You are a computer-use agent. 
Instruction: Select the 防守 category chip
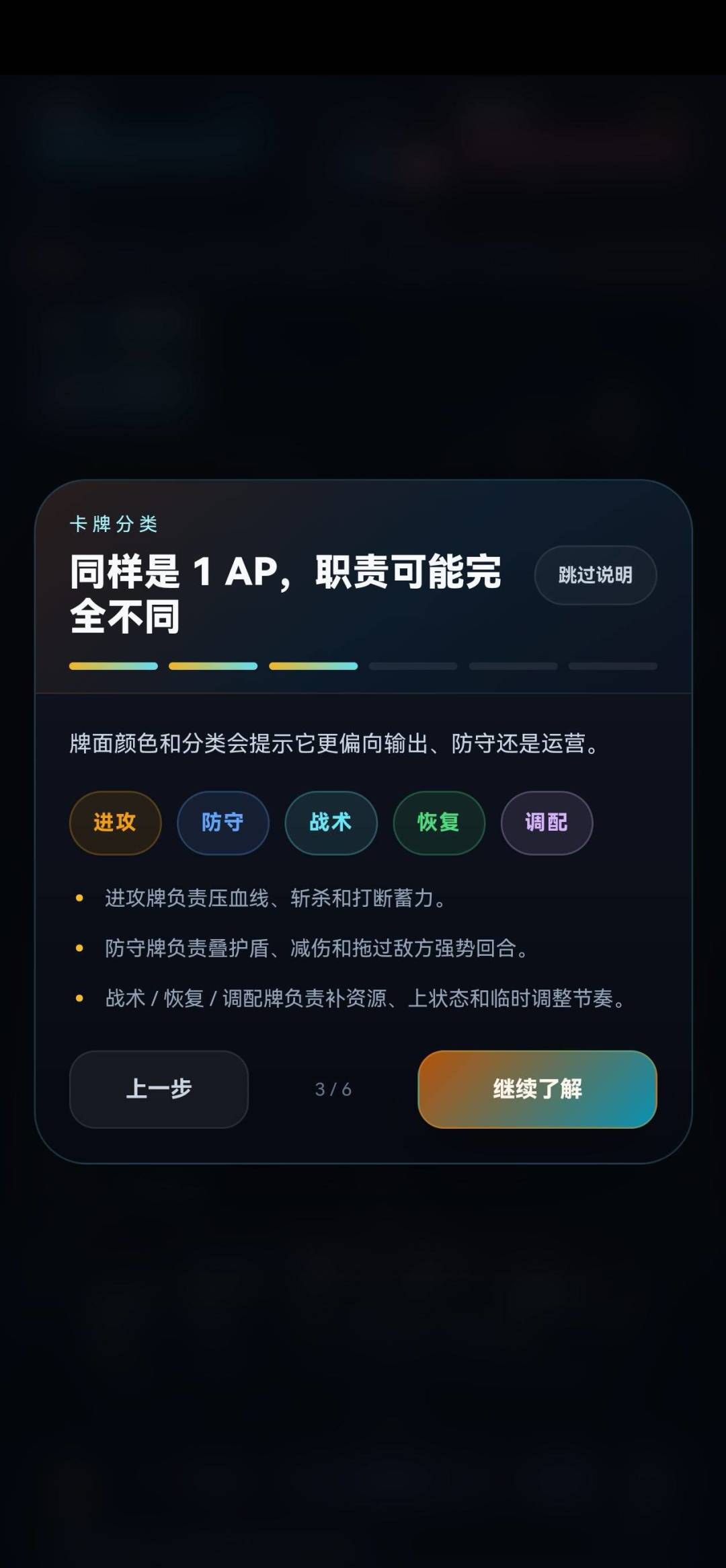223,823
